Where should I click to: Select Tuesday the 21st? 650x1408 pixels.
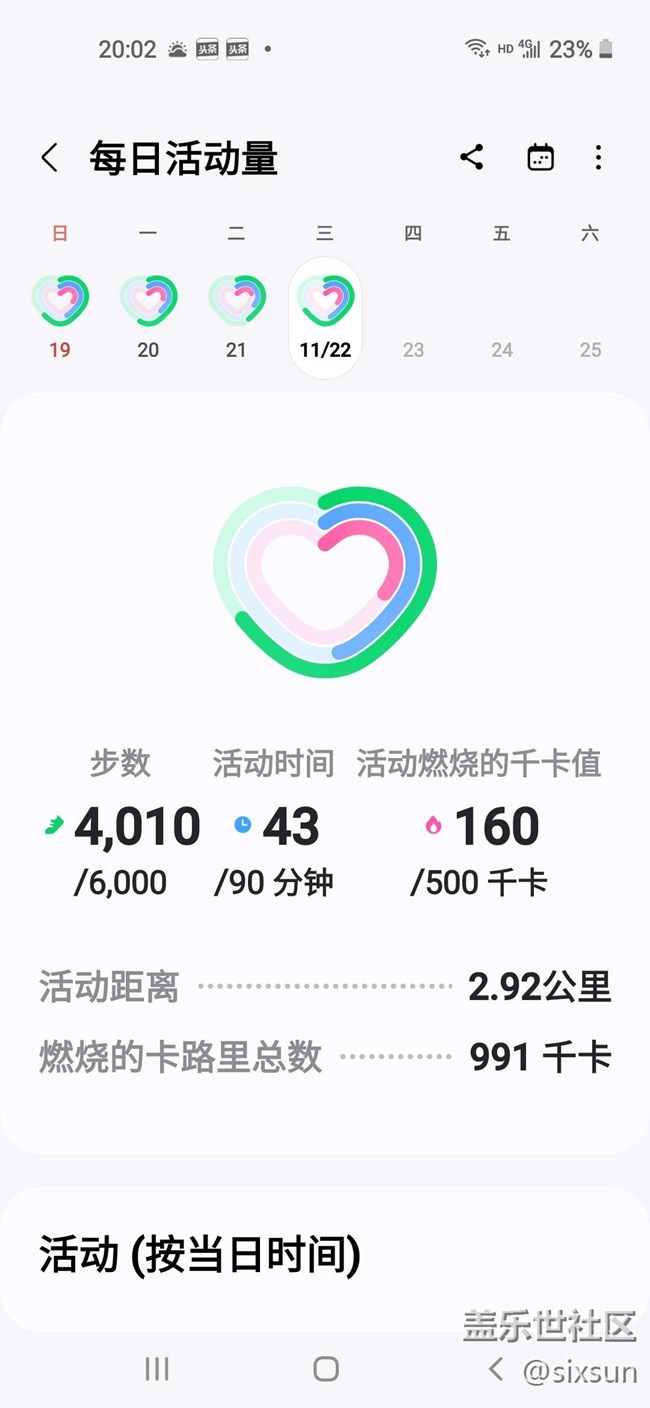click(x=236, y=312)
